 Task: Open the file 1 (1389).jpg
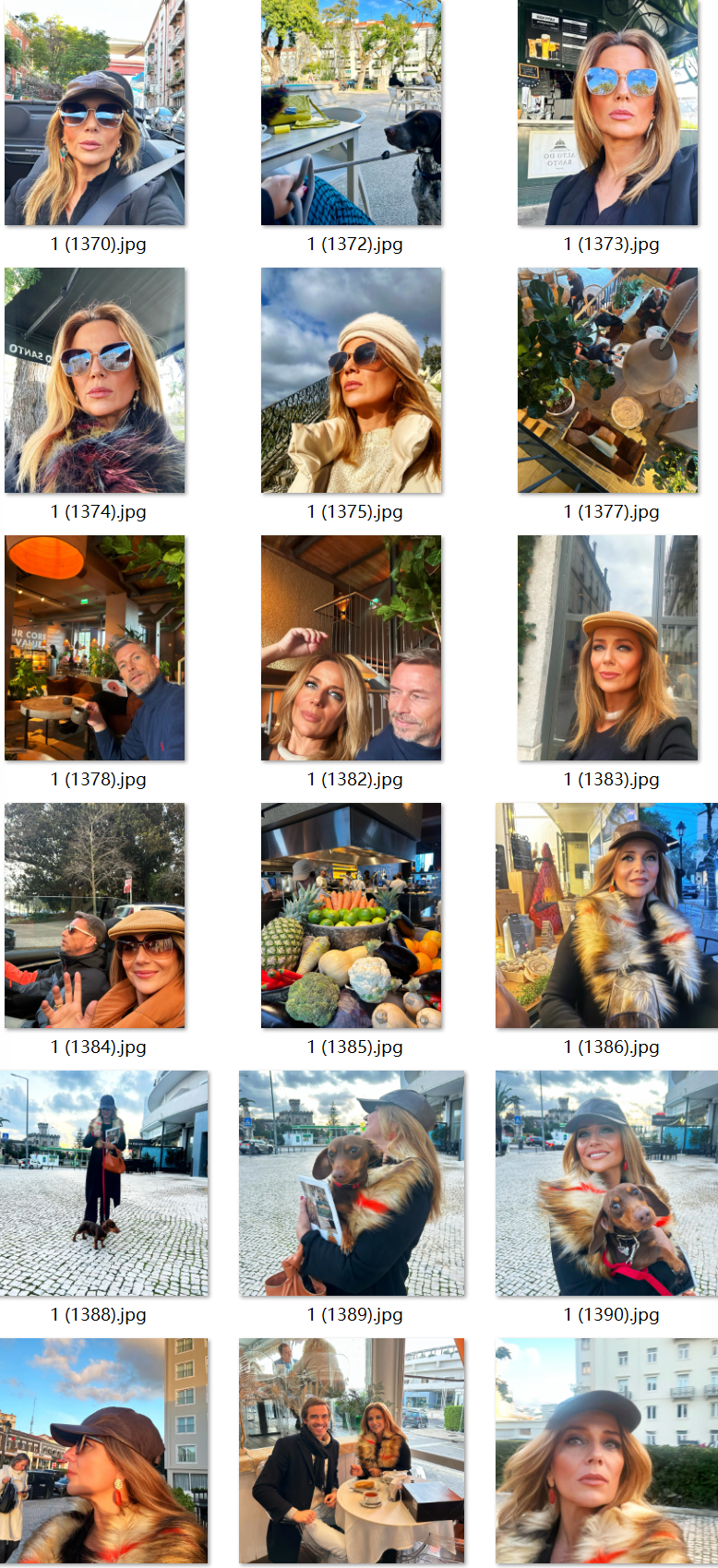(x=351, y=1183)
